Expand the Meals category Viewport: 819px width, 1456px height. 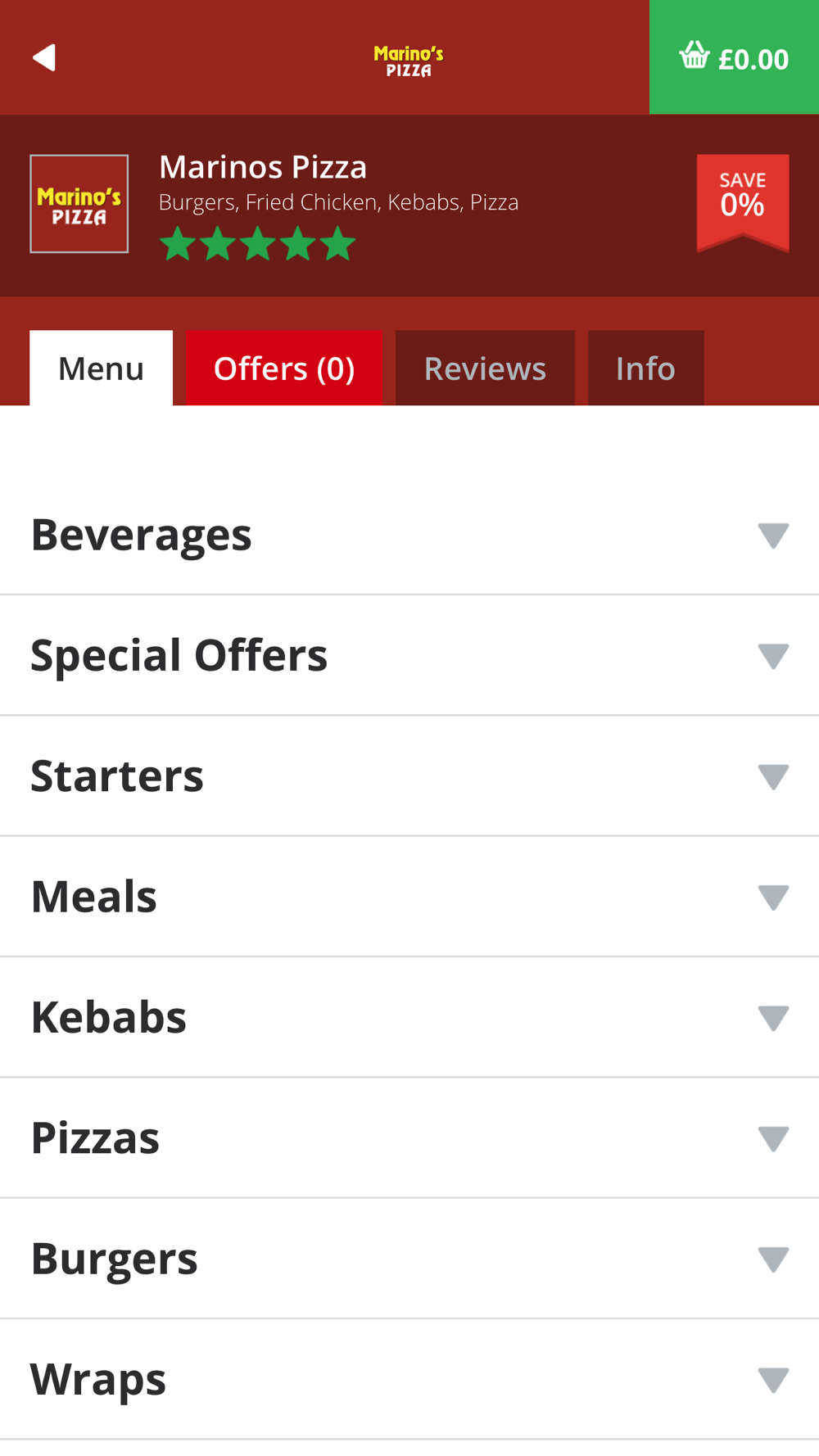pyautogui.click(x=409, y=897)
